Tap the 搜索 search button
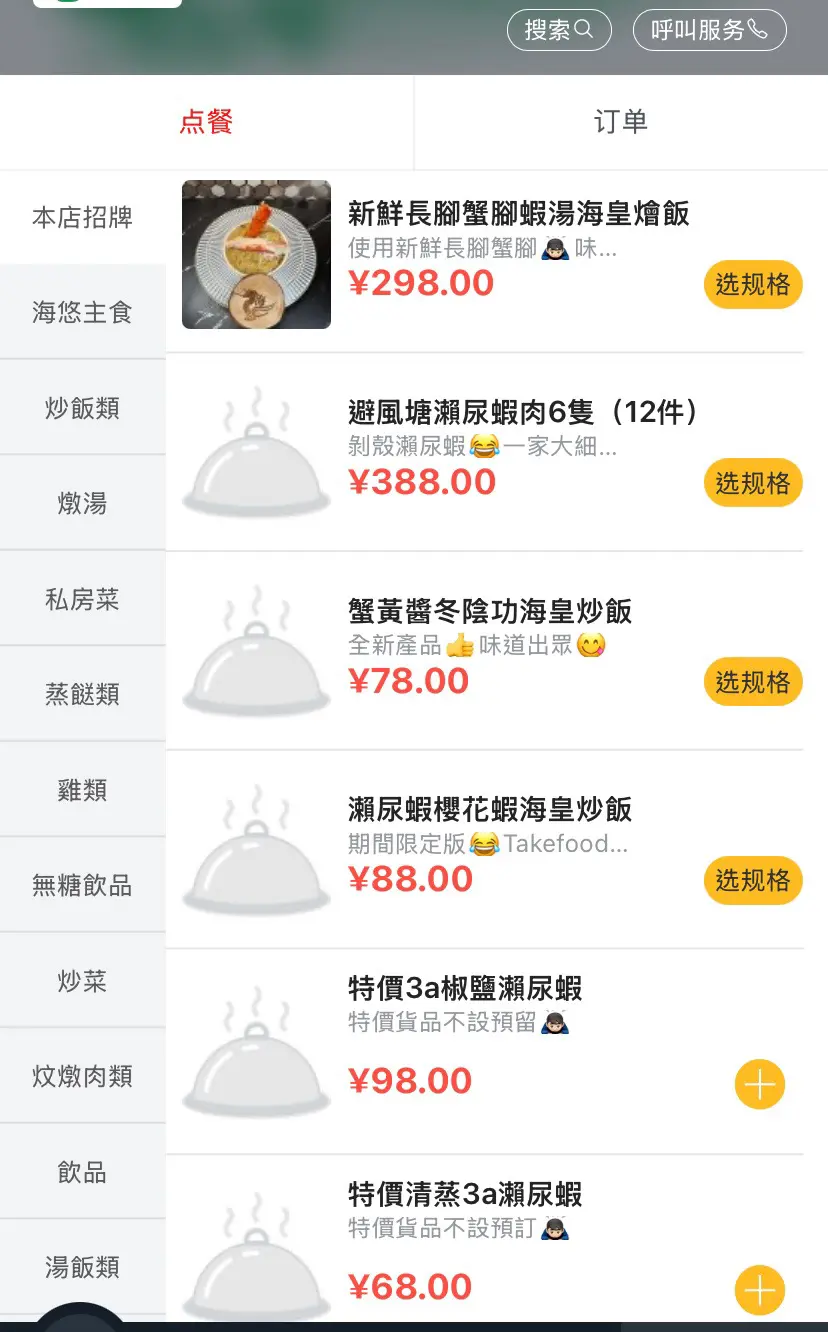 tap(559, 30)
